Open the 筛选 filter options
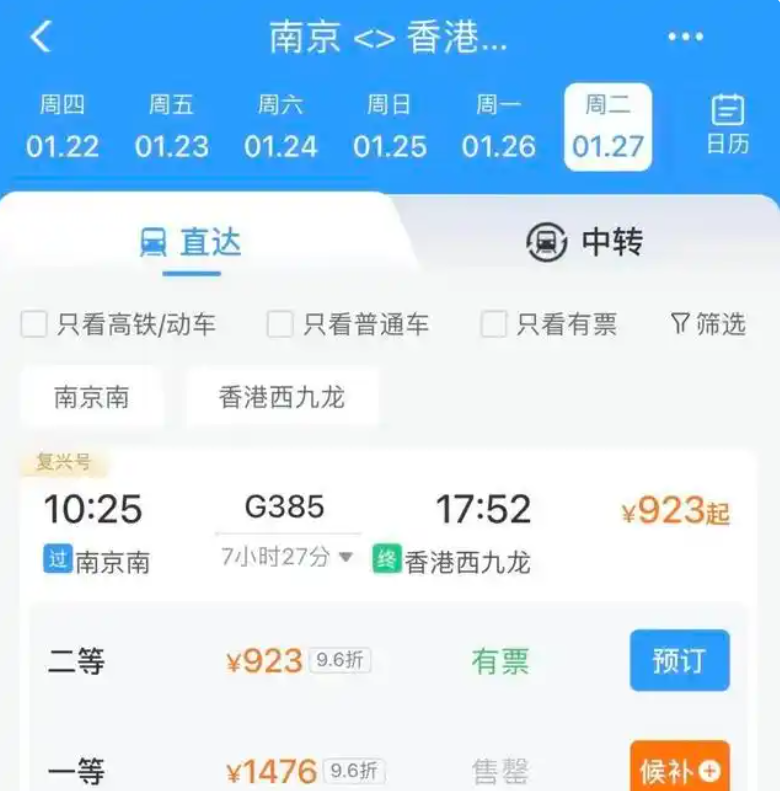This screenshot has width=780, height=791. point(708,324)
